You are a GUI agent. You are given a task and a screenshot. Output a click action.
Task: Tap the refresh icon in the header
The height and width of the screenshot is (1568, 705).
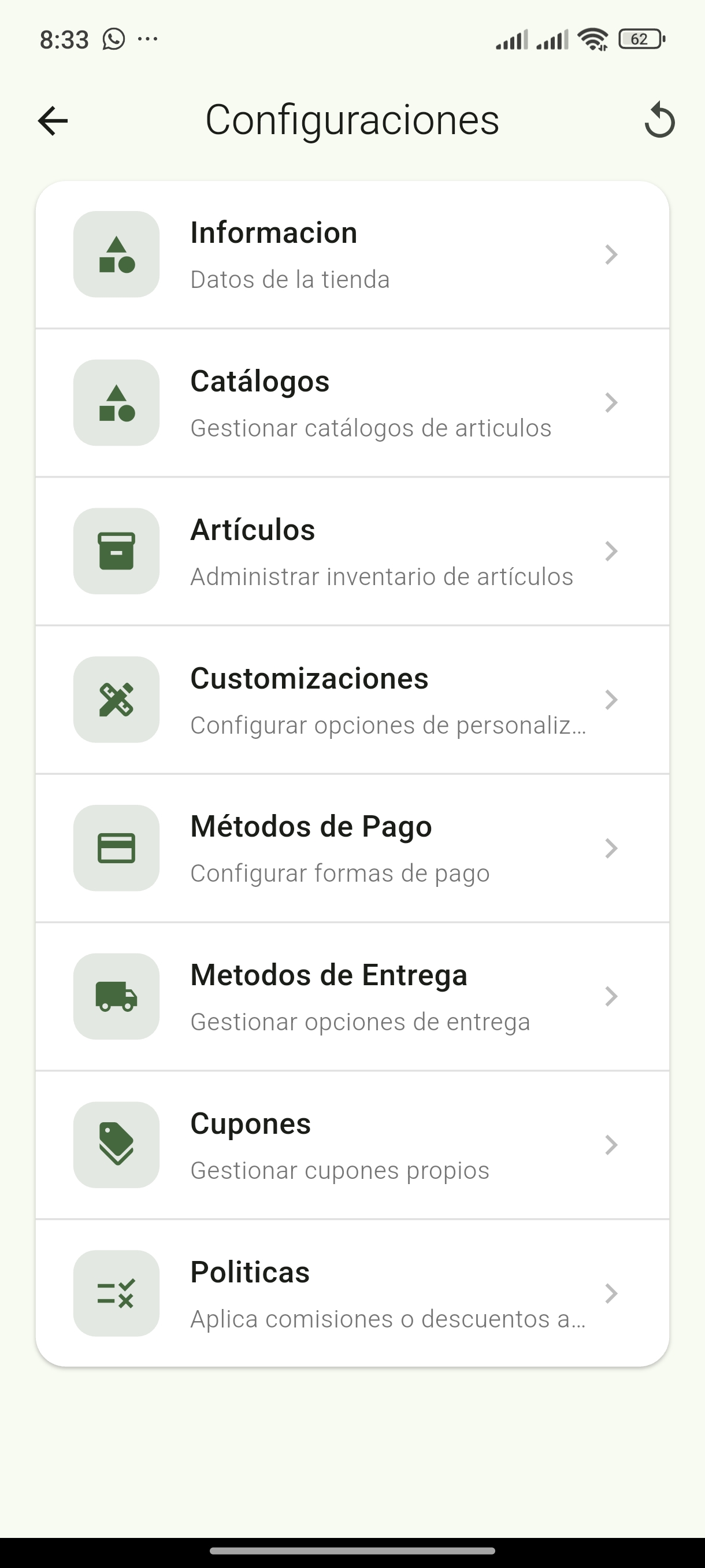[660, 120]
